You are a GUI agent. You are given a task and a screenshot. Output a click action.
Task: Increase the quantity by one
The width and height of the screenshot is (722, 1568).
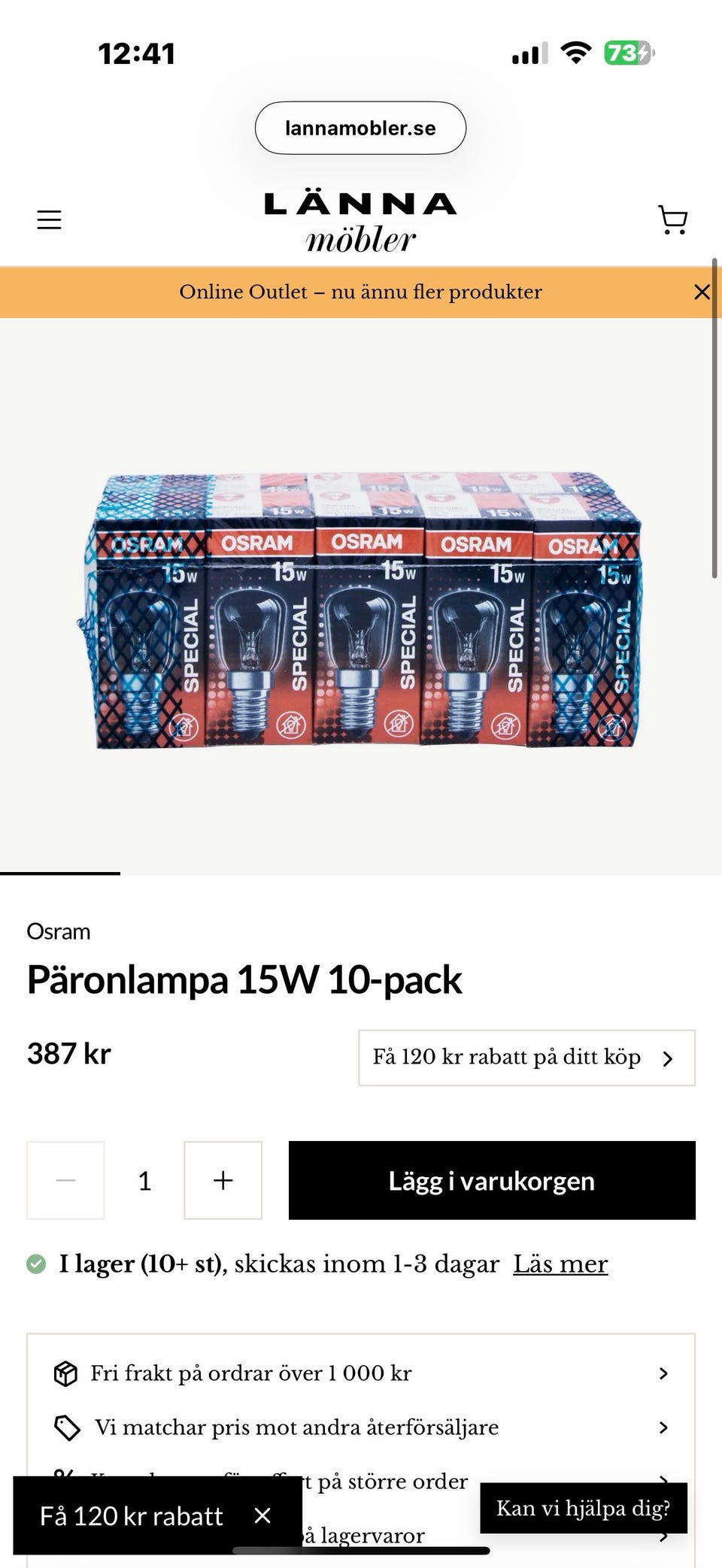tap(223, 1180)
